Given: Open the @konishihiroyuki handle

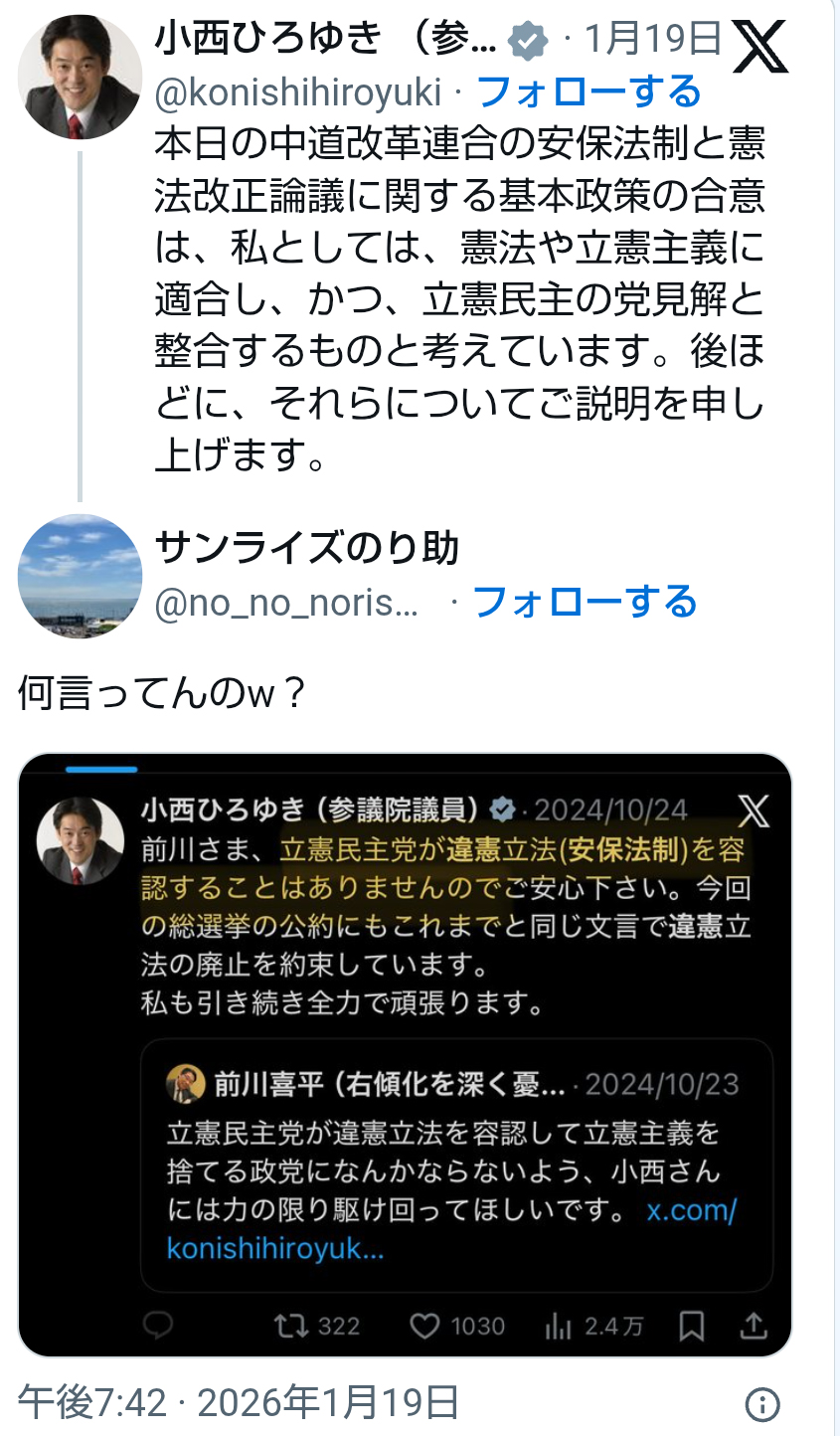Looking at the screenshot, I should coord(298,92).
